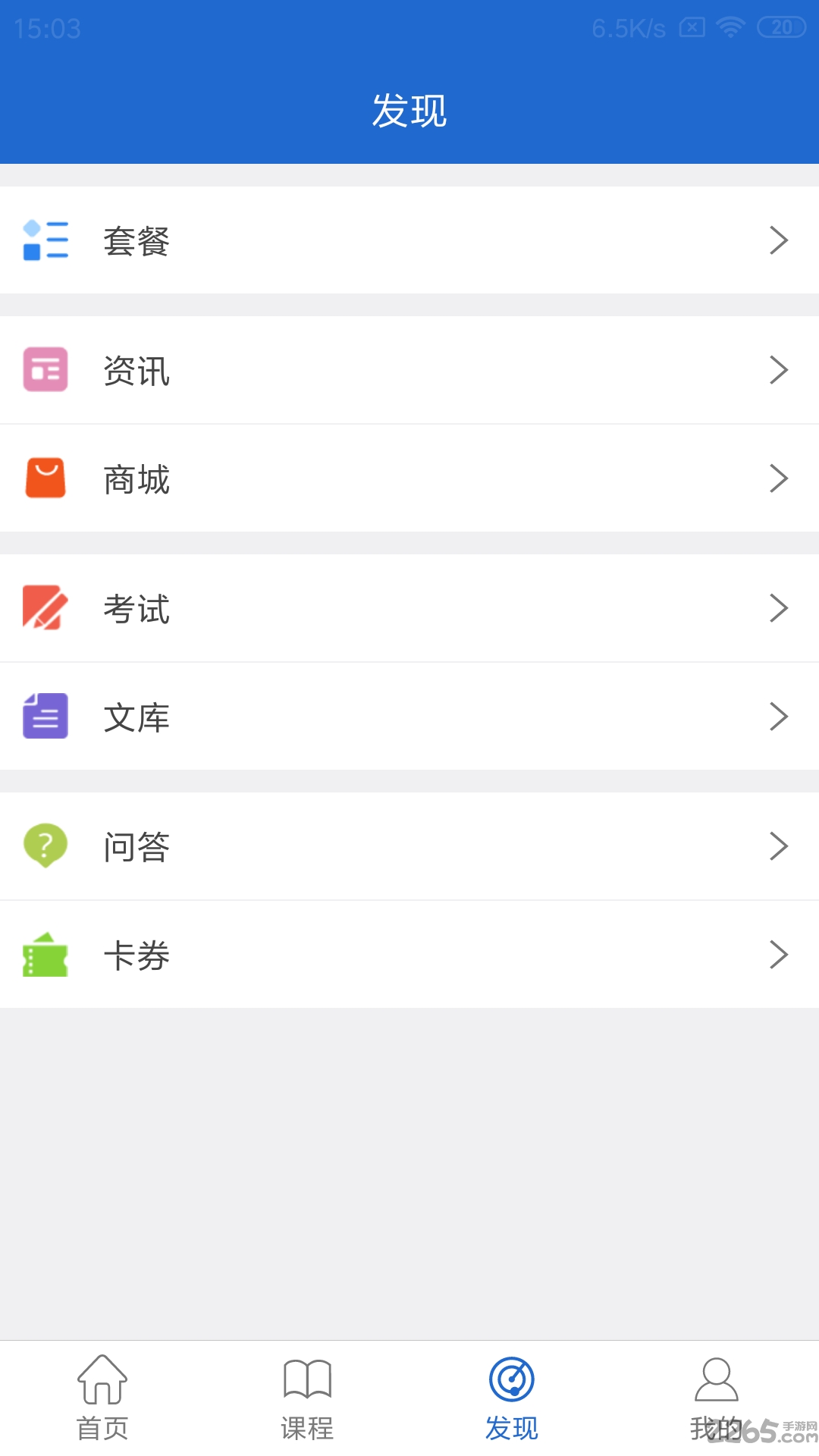This screenshot has width=819, height=1456.
Task: Expand the 卡券 row chevron
Action: tap(779, 955)
